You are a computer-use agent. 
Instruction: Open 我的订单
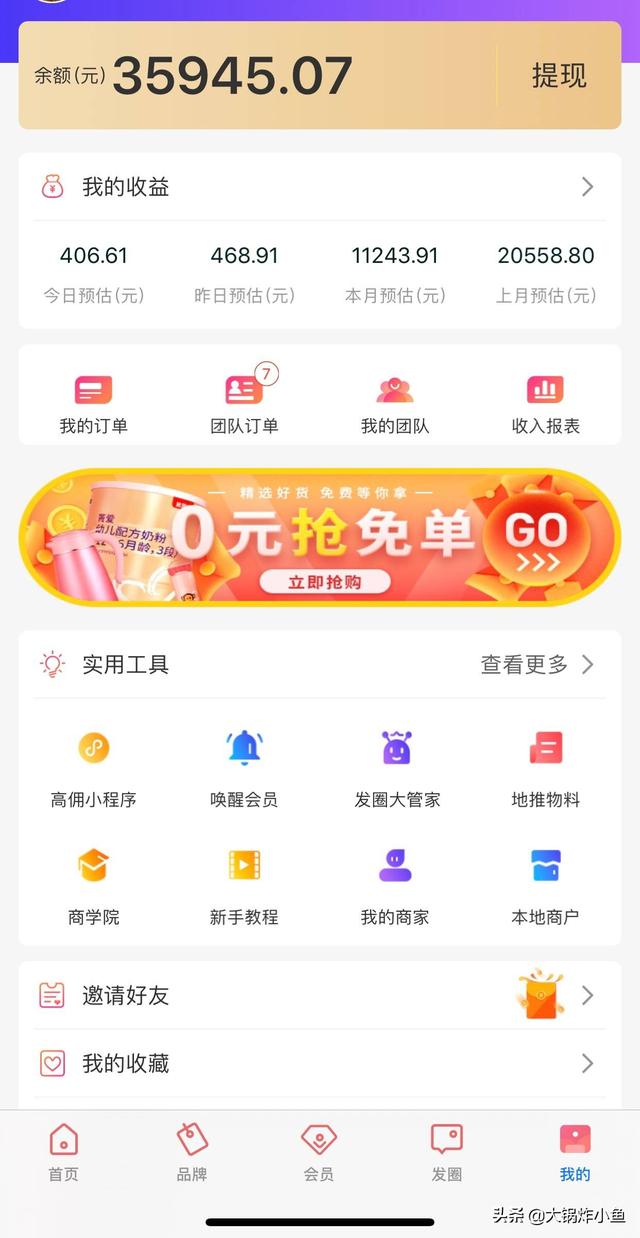coord(94,404)
